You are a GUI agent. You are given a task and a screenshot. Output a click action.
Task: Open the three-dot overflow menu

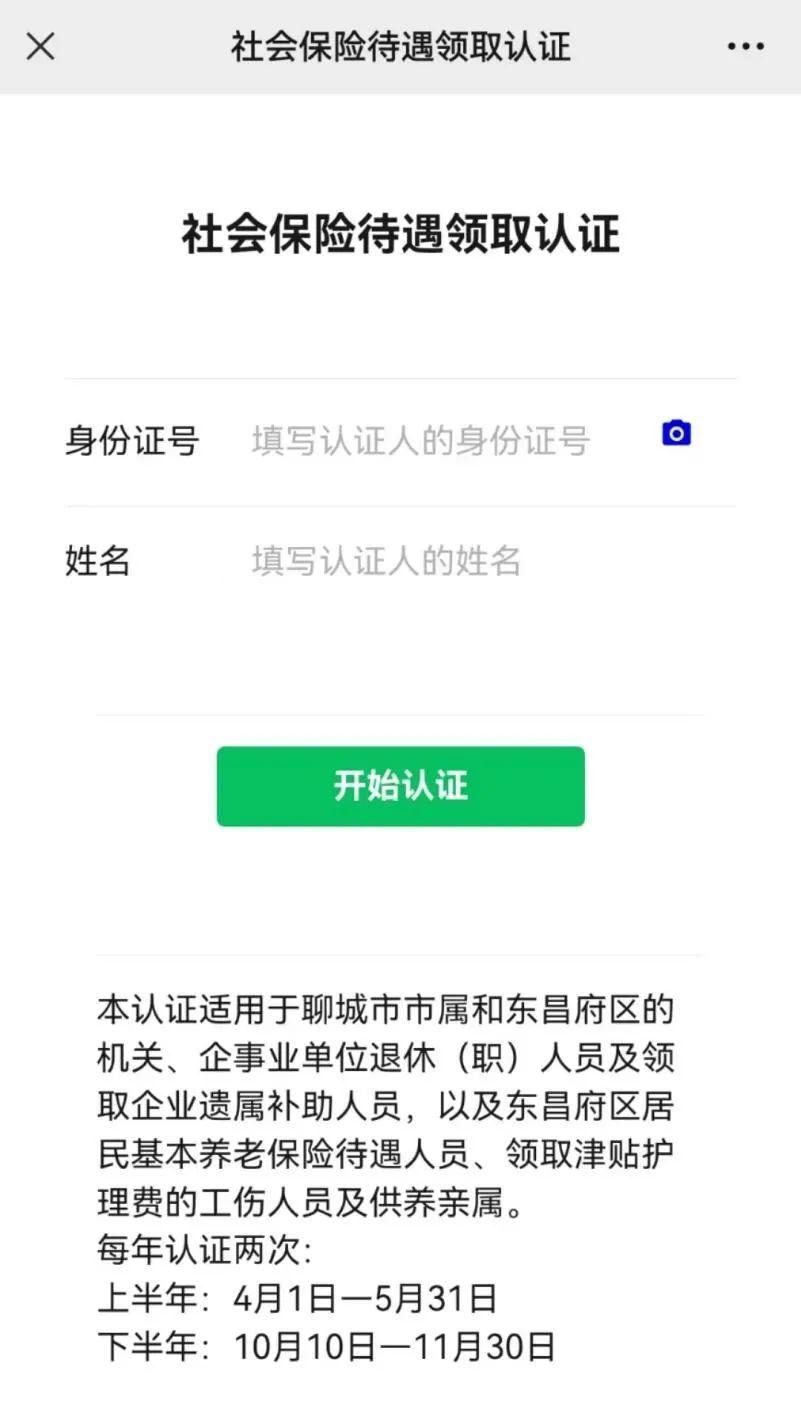click(746, 46)
